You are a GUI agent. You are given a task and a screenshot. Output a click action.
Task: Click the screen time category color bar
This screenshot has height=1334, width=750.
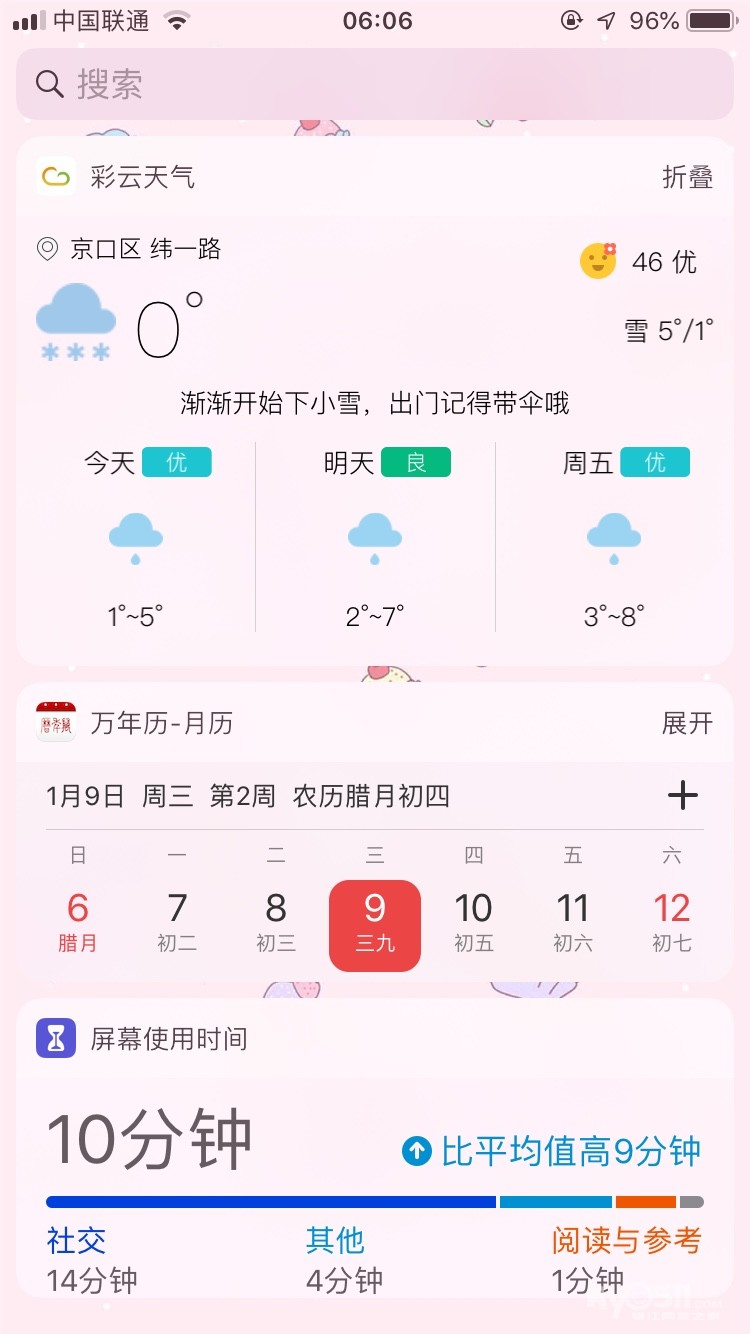[375, 1201]
